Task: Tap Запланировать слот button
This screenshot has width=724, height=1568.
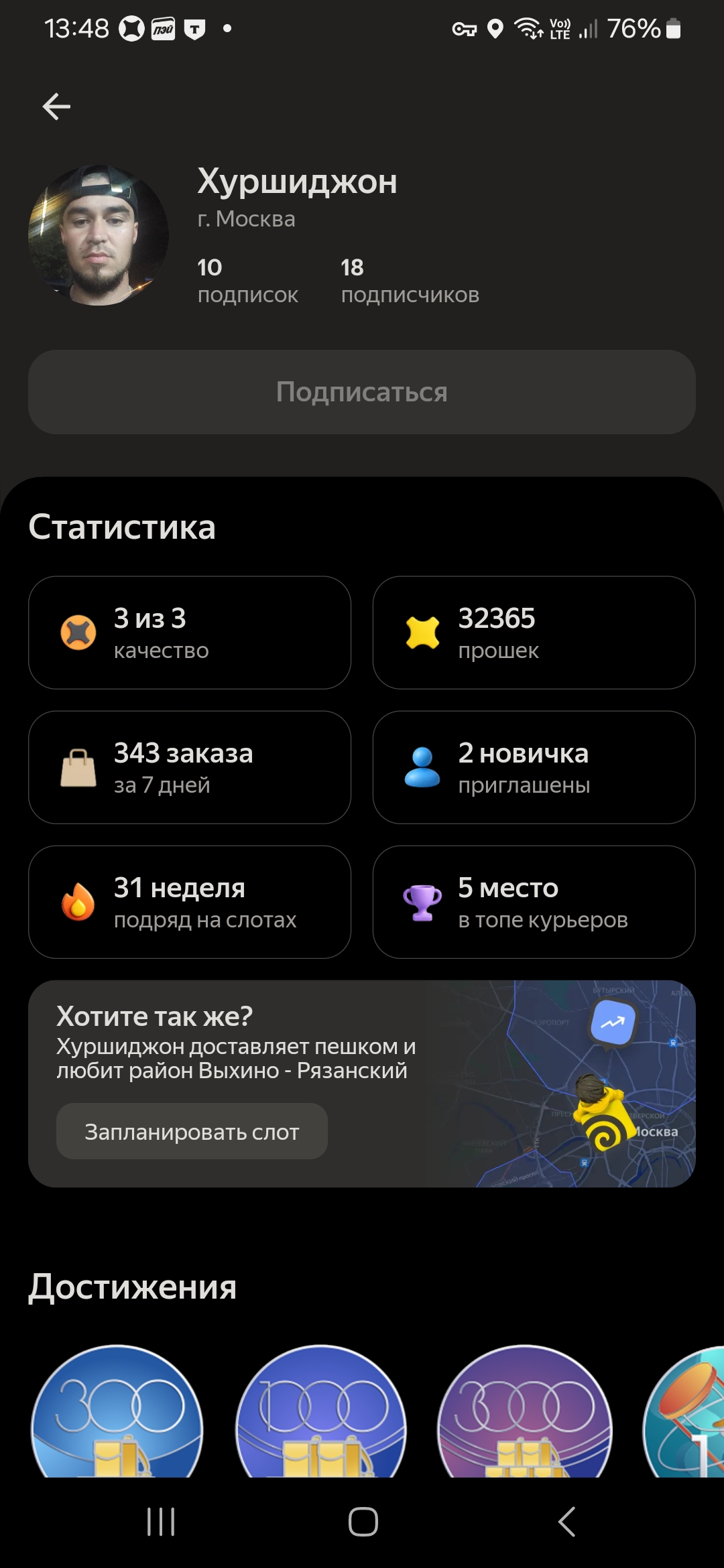Action: point(192,1132)
